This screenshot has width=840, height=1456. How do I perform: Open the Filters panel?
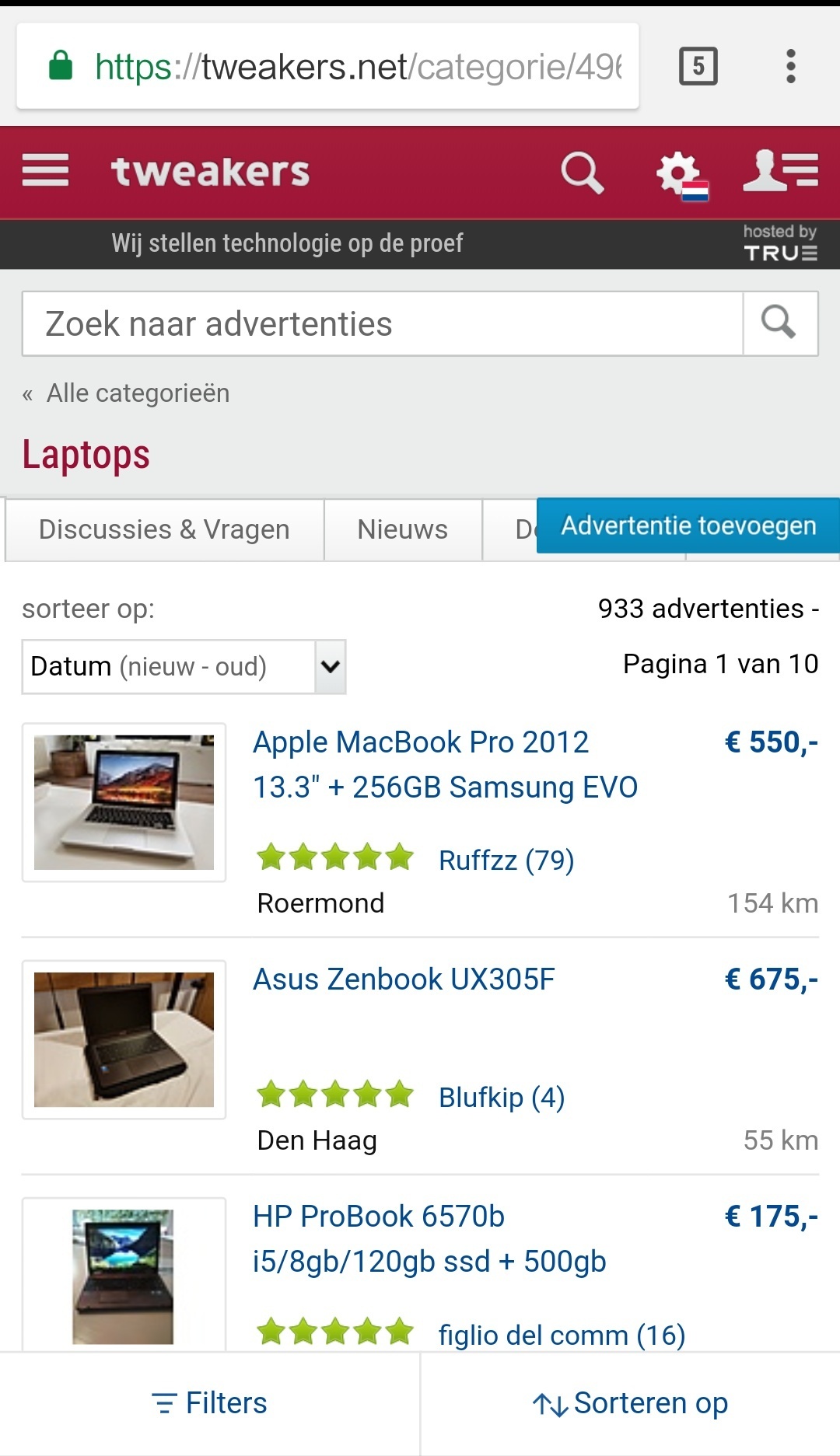point(210,1403)
